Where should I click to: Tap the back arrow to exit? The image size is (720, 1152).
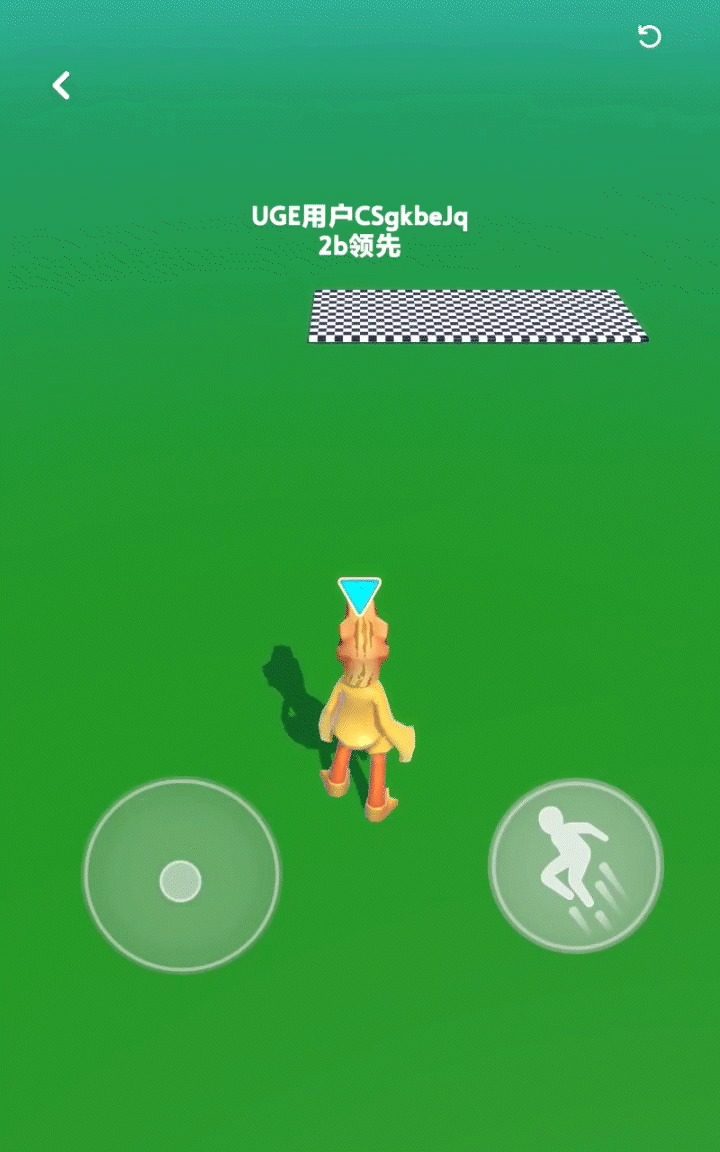click(62, 86)
